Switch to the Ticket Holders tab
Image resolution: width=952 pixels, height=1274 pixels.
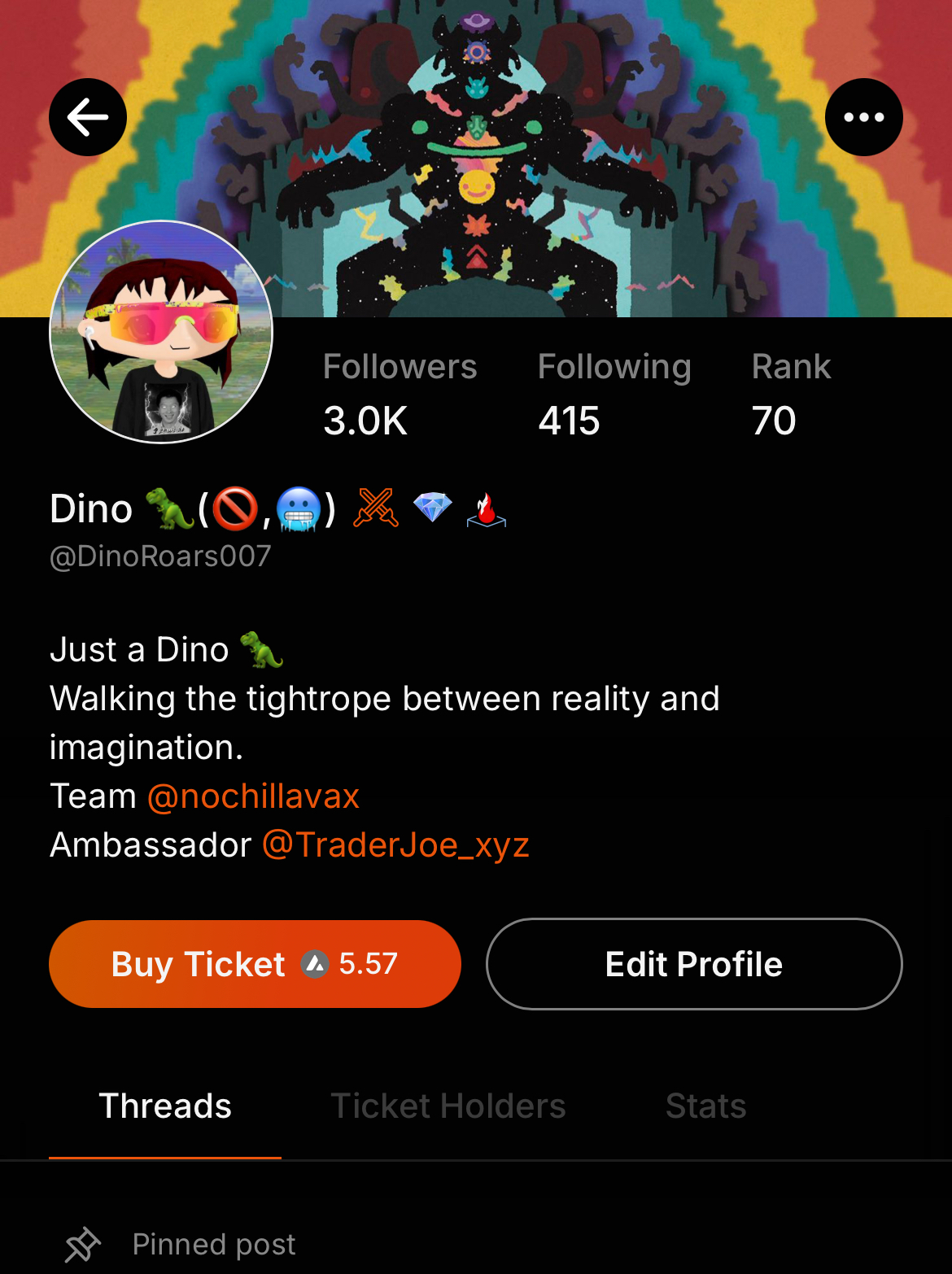[x=448, y=1106]
